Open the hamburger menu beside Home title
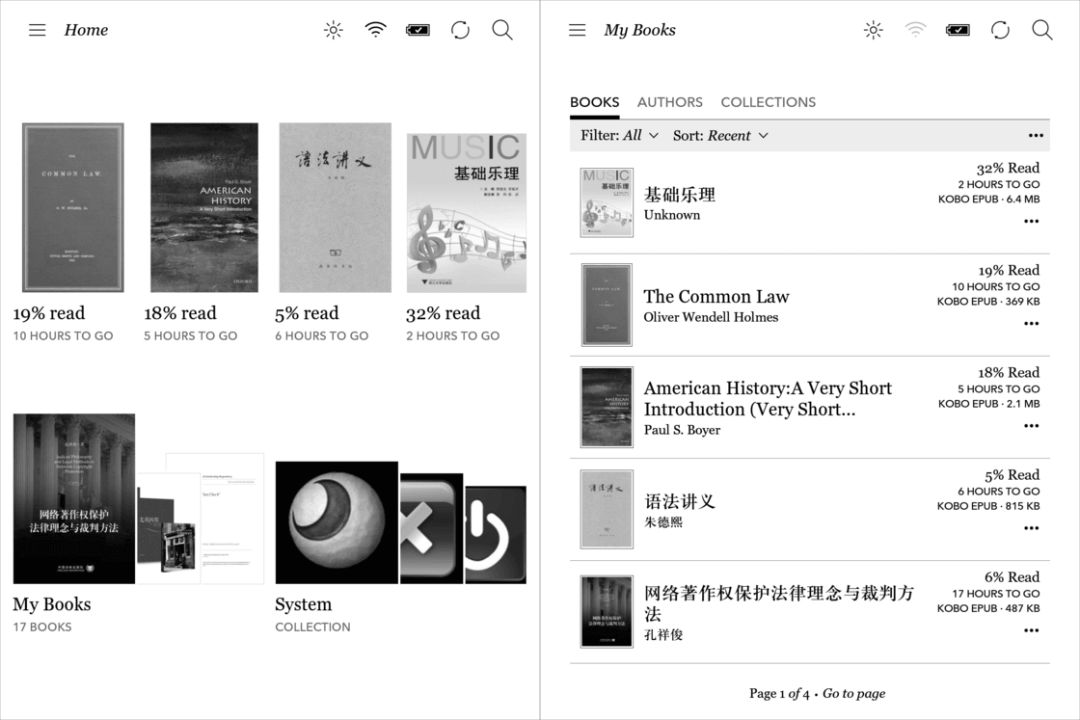This screenshot has width=1080, height=720. (x=37, y=30)
